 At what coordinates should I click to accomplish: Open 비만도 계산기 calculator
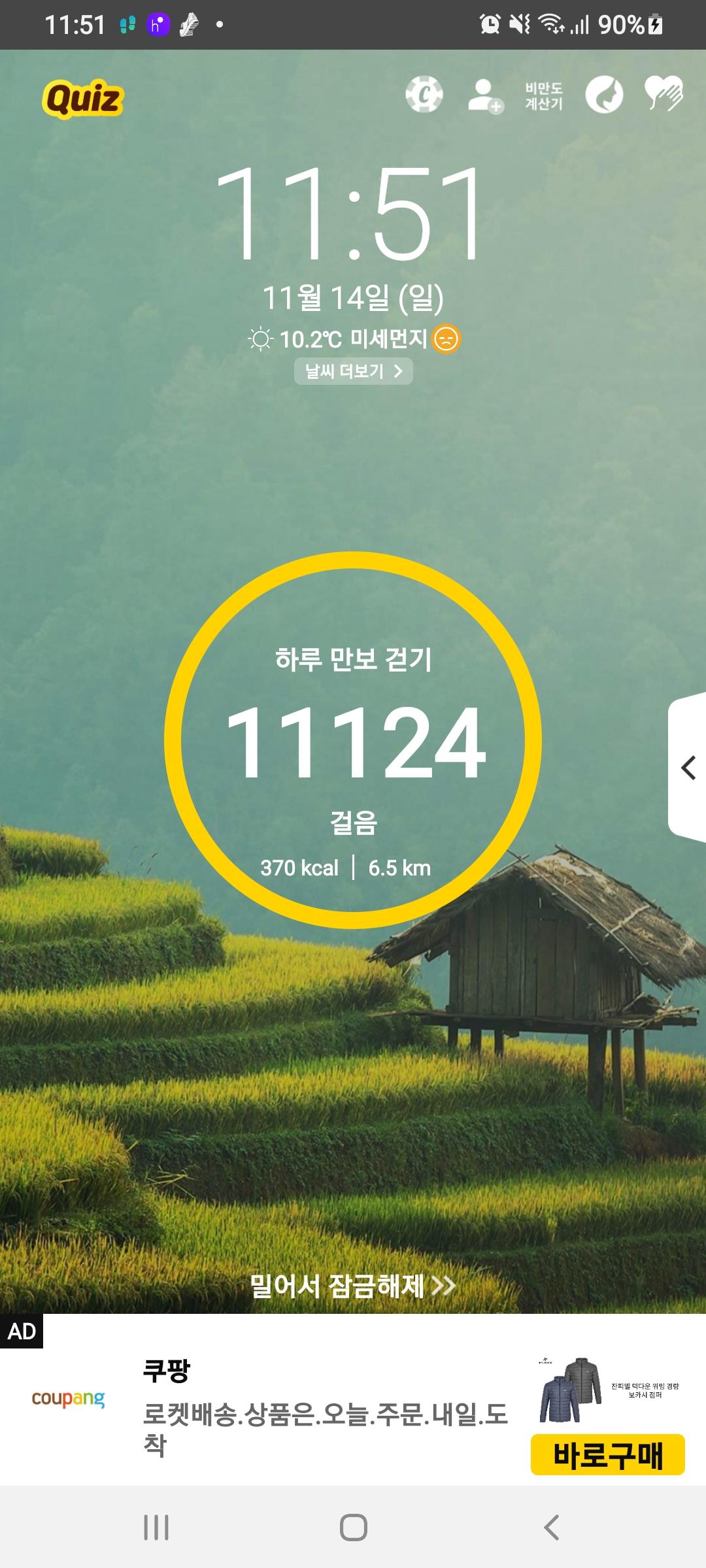[x=543, y=96]
